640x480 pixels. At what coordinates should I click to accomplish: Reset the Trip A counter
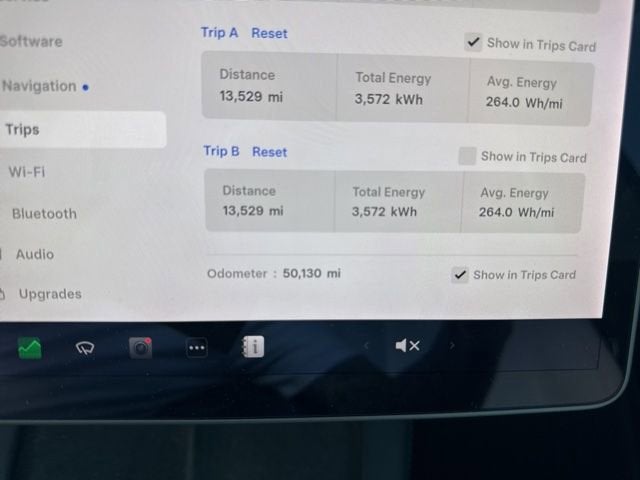pyautogui.click(x=269, y=33)
